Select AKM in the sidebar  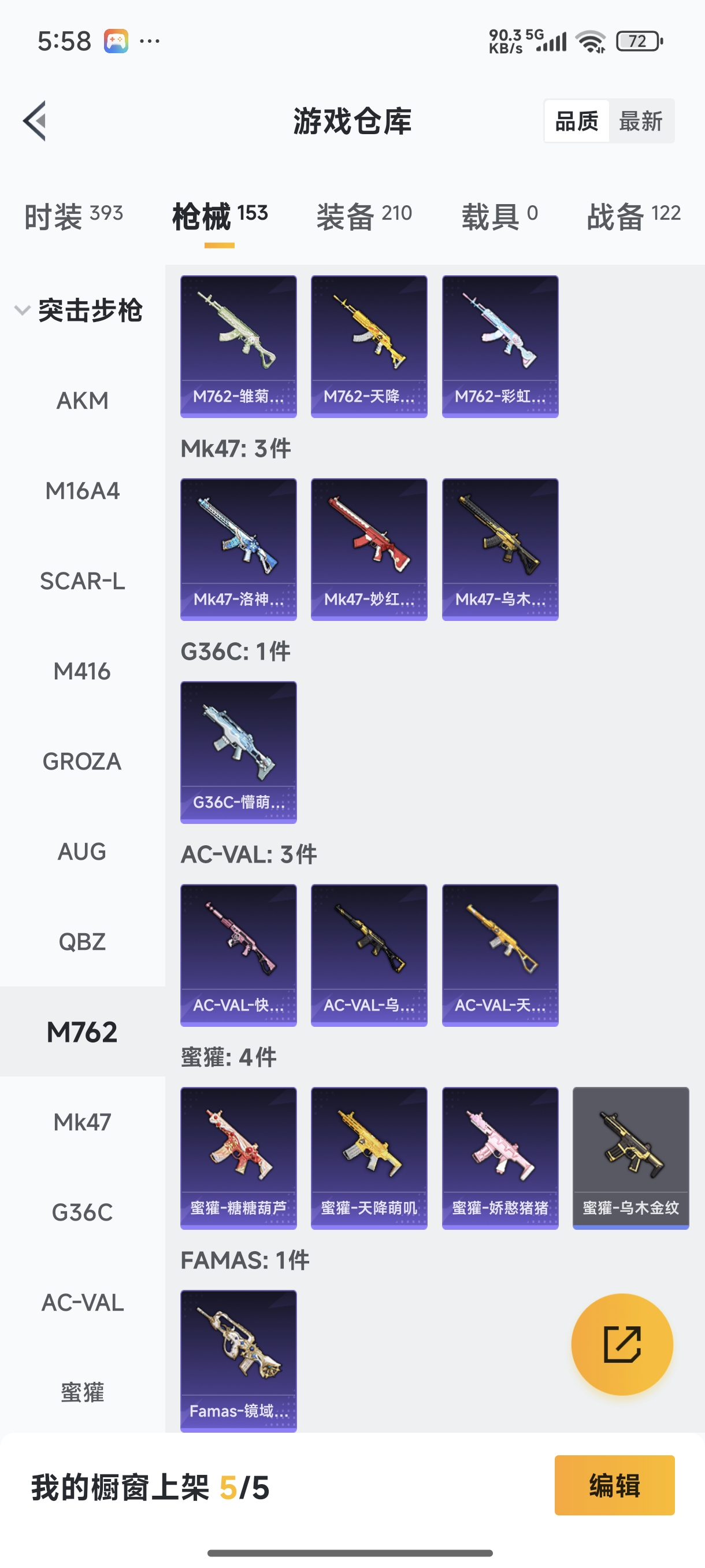(x=82, y=401)
